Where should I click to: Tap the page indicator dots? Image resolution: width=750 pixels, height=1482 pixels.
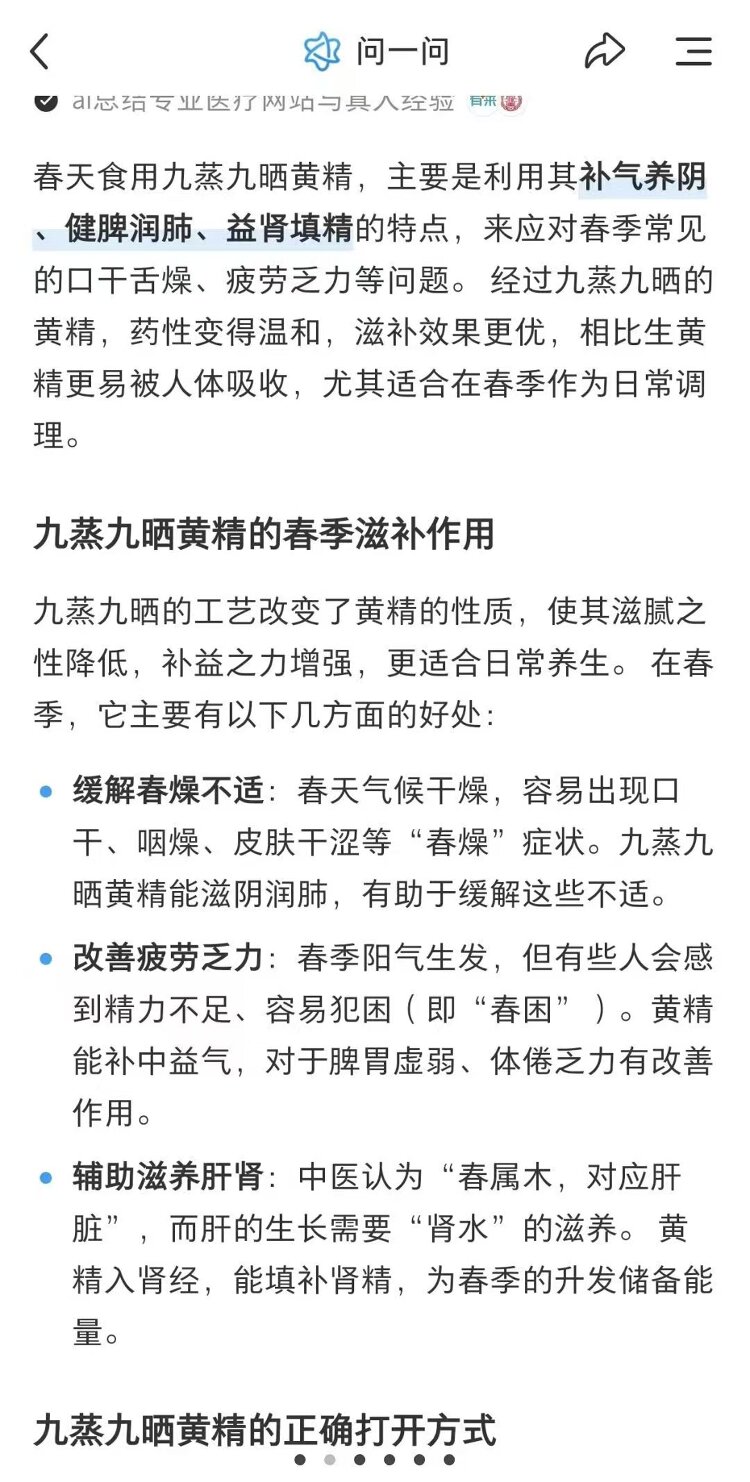pyautogui.click(x=375, y=1460)
